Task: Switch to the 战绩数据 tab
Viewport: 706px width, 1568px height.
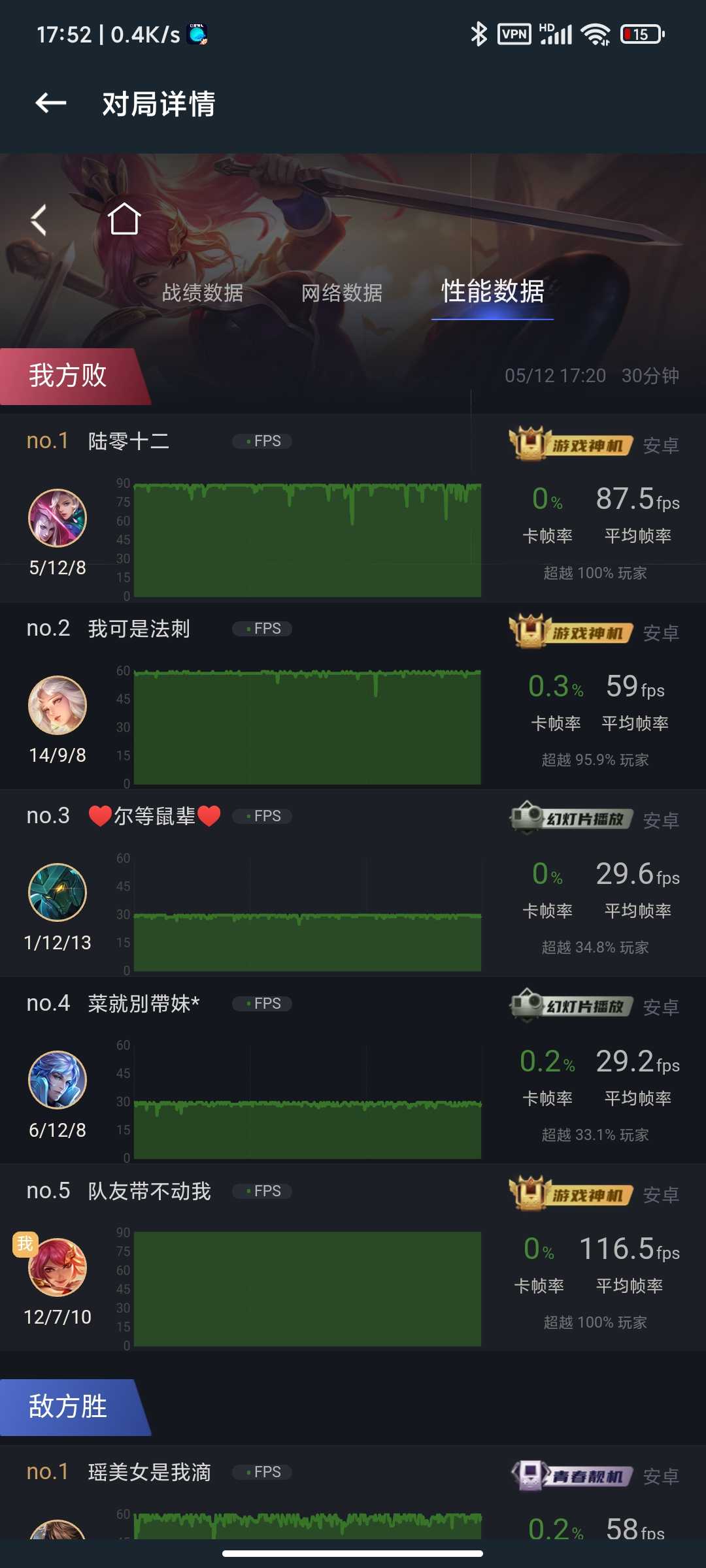Action: tap(203, 293)
